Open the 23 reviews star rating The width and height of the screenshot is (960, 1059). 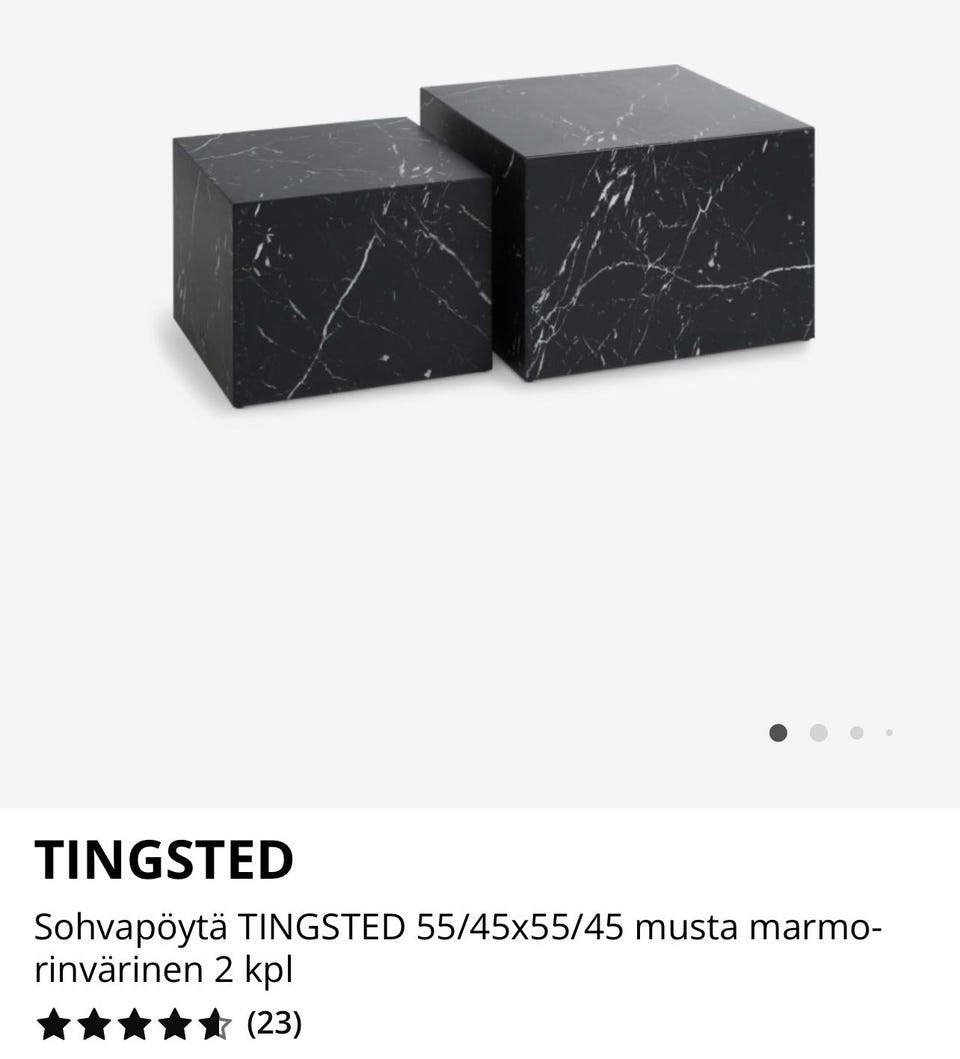click(x=168, y=1023)
